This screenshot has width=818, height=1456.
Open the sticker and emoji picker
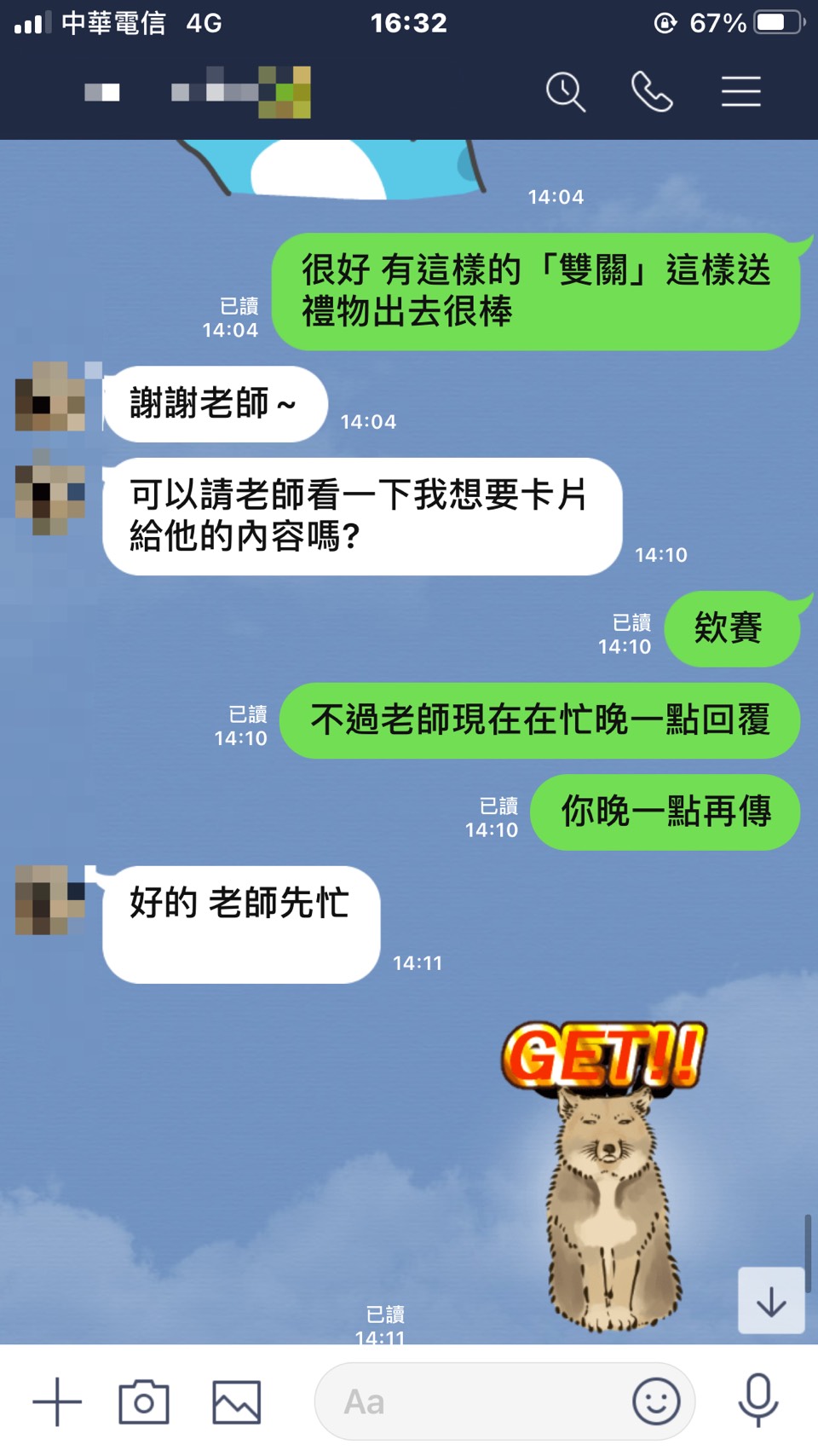point(656,1401)
